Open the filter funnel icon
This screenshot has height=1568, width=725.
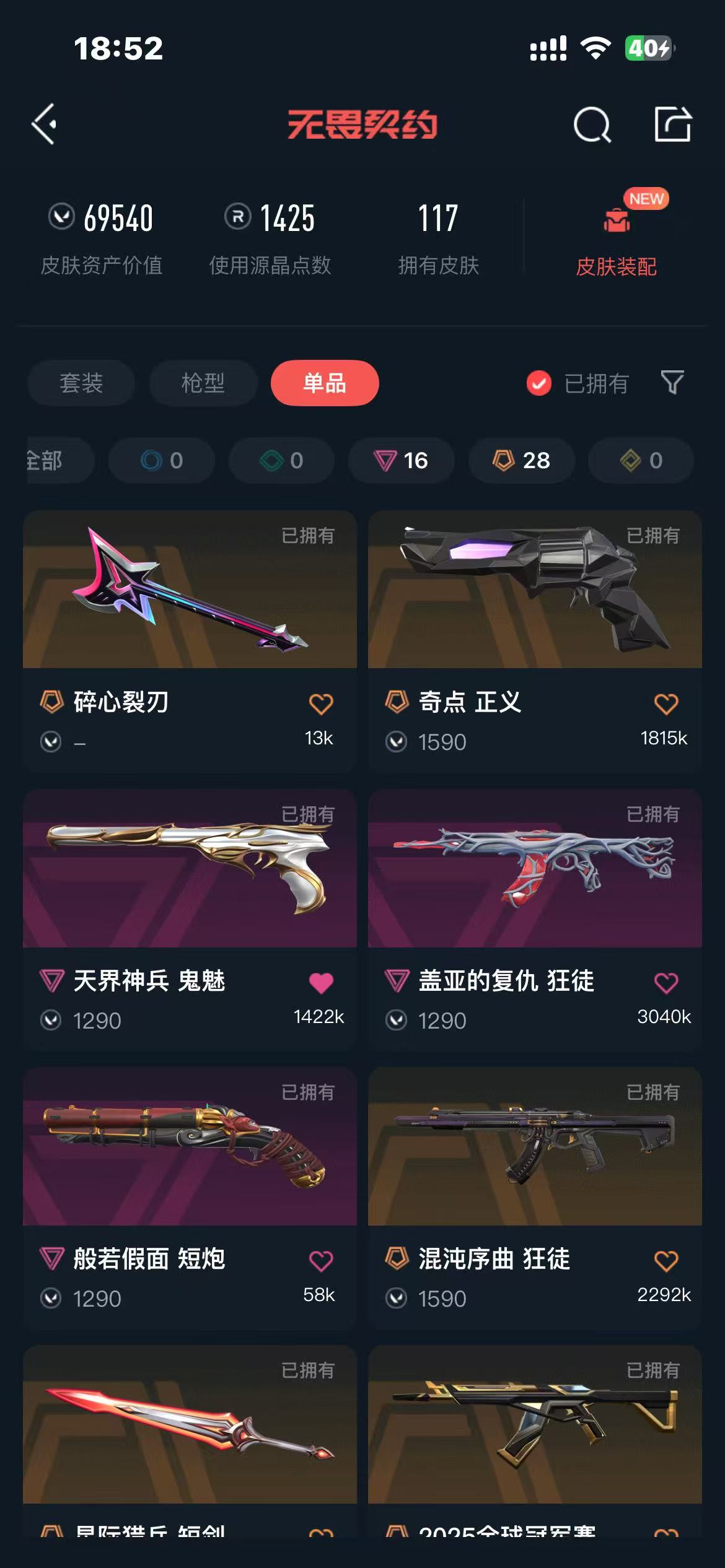point(672,383)
